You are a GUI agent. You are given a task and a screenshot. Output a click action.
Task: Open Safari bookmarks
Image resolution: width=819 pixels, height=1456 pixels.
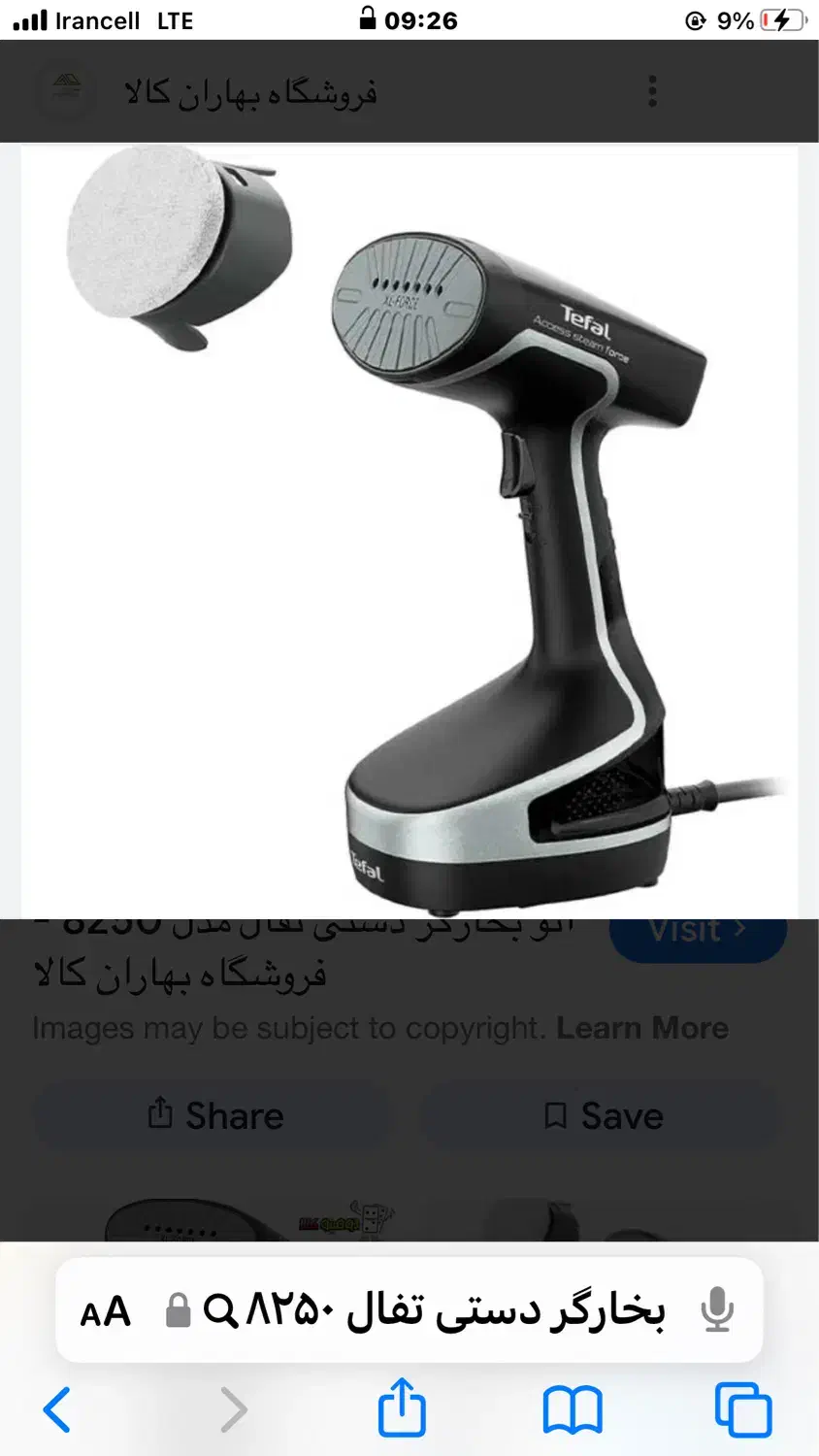point(573,1409)
